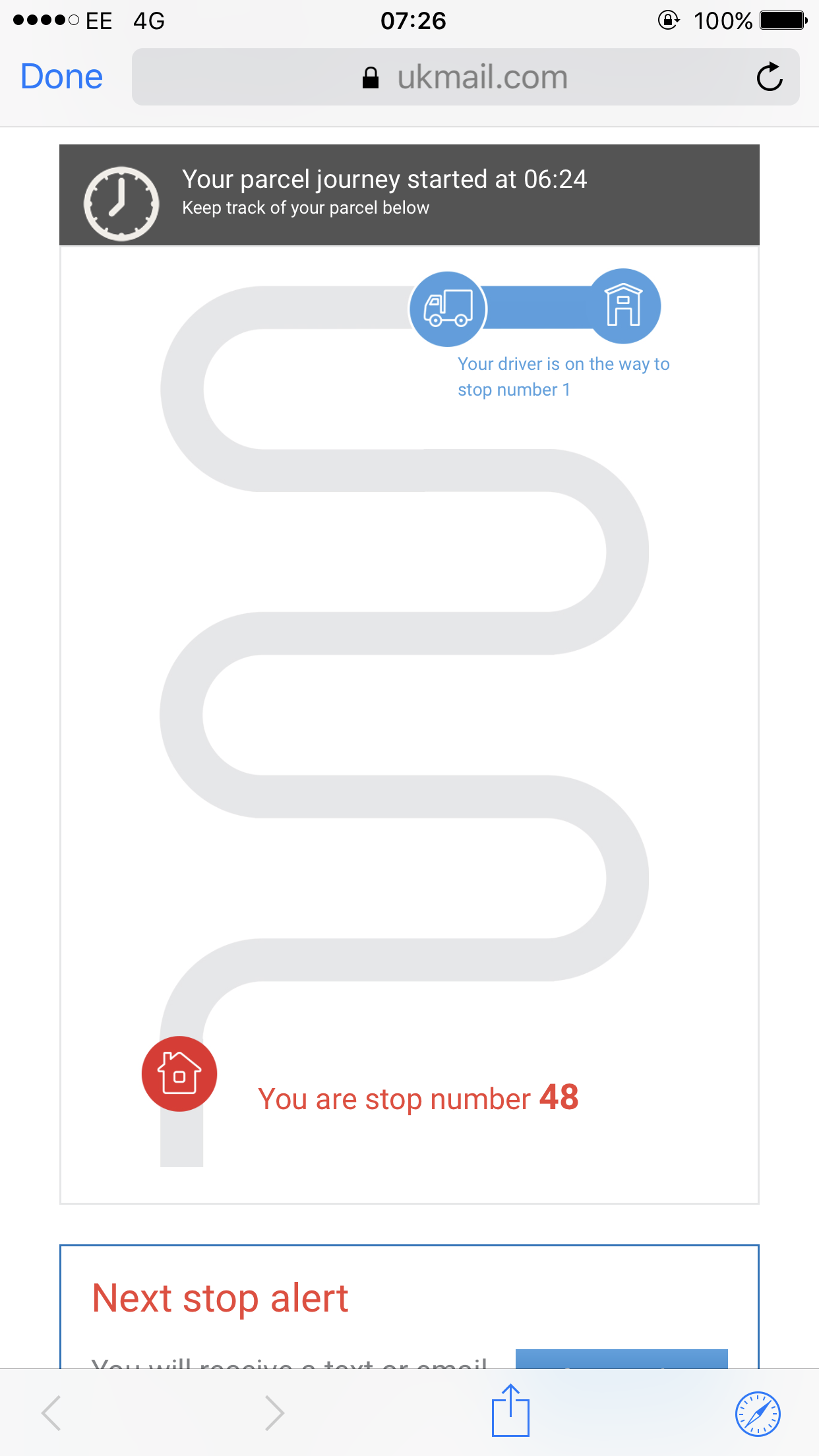Open this page in Safari

[758, 1413]
